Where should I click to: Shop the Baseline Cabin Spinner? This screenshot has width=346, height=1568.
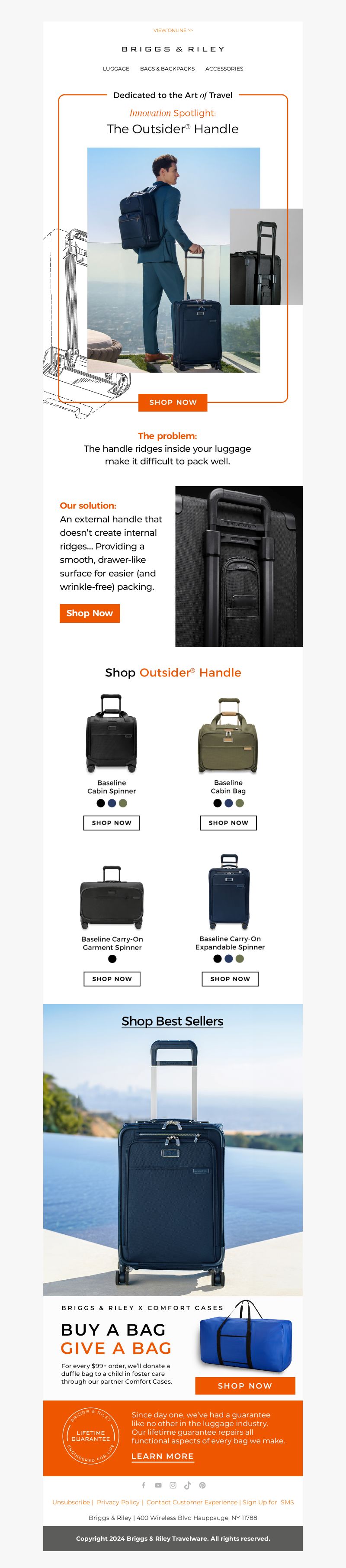111,822
